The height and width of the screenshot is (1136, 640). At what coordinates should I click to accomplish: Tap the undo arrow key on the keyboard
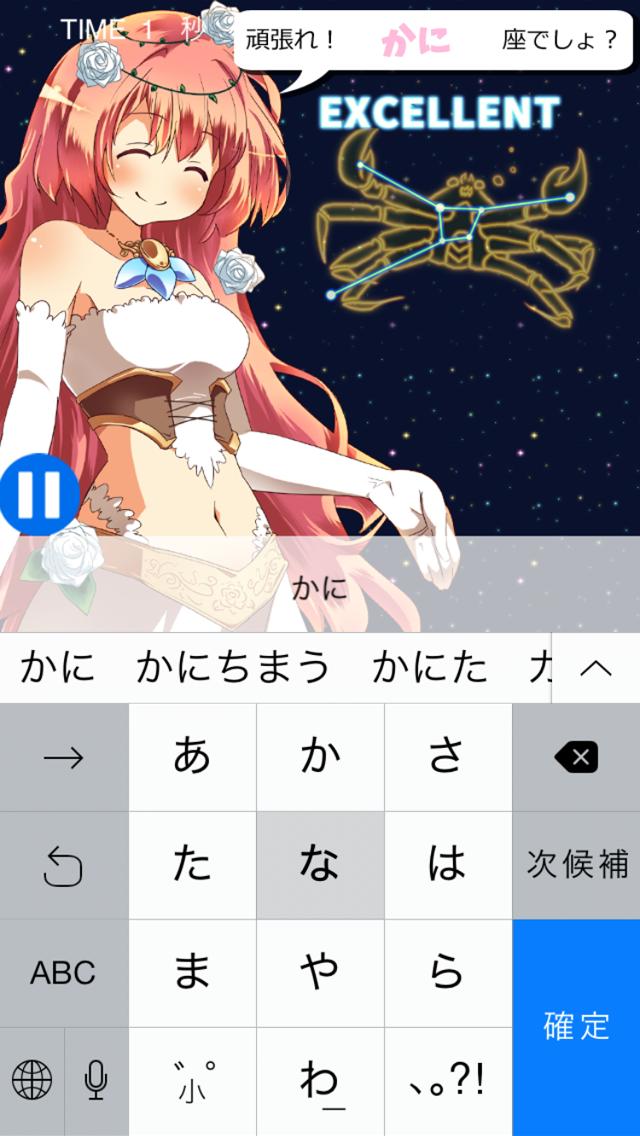pyautogui.click(x=64, y=865)
